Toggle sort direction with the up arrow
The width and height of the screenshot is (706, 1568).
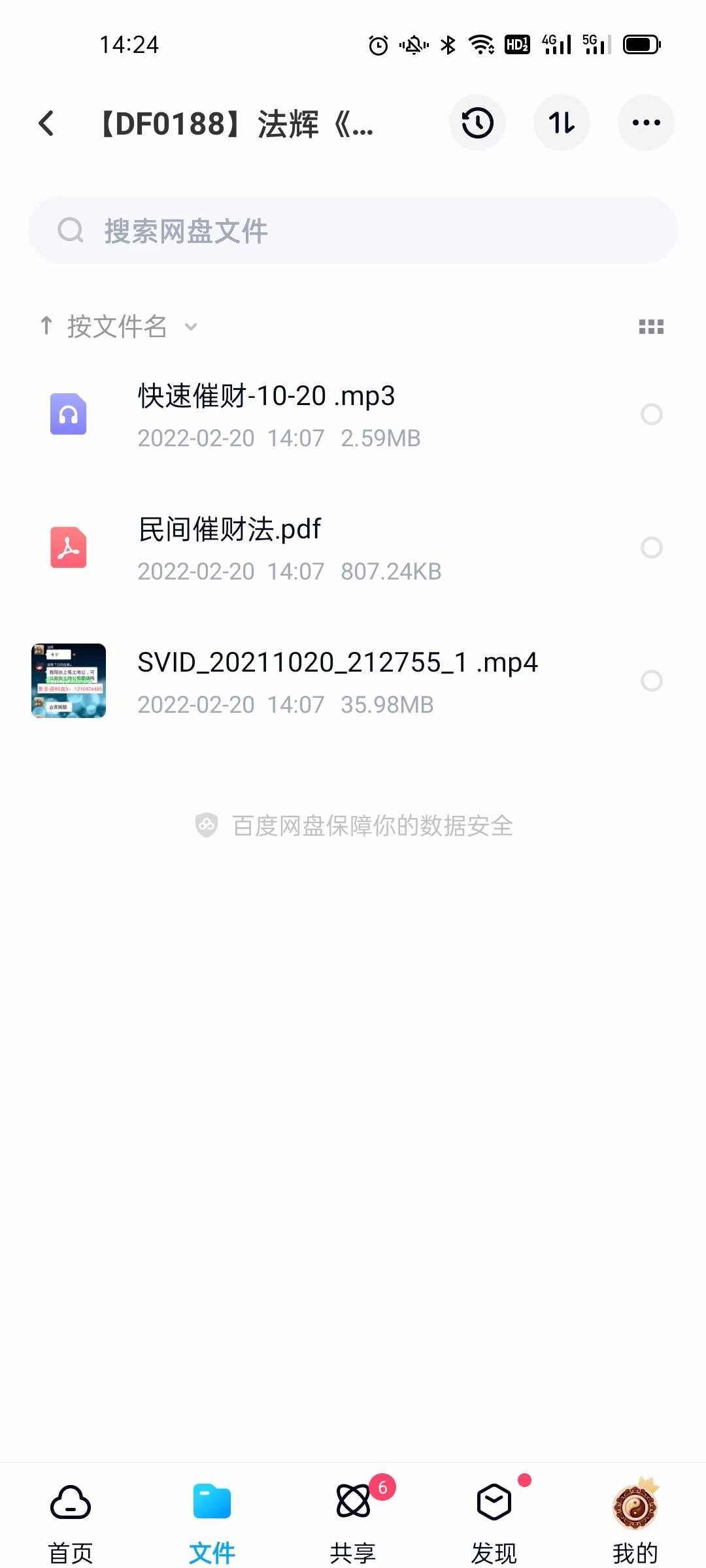tap(46, 326)
